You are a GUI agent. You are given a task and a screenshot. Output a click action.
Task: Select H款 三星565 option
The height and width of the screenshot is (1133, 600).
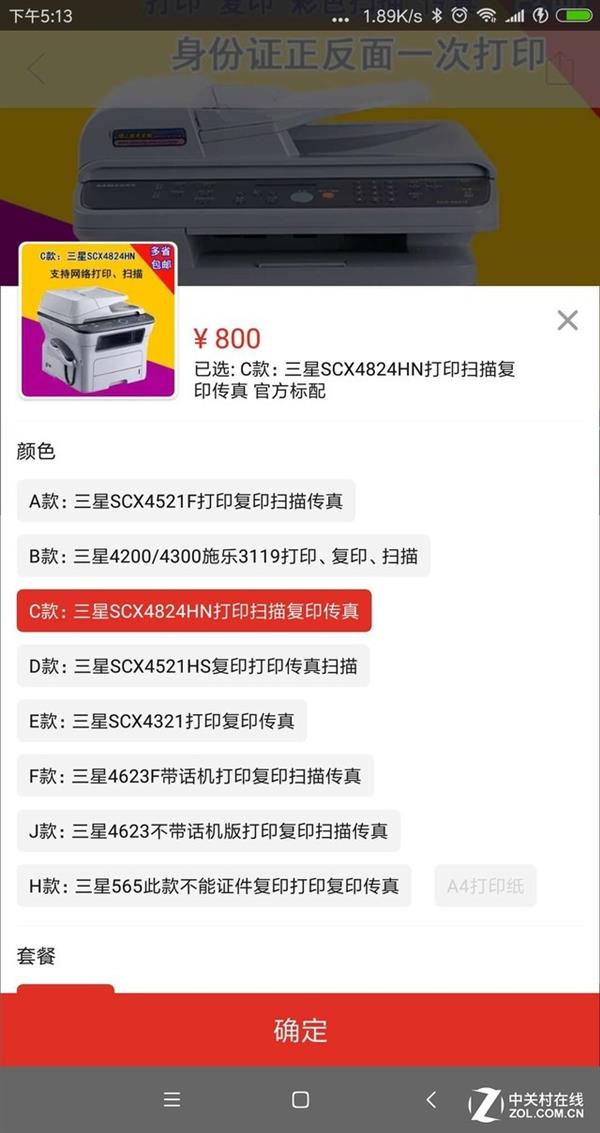pos(214,886)
